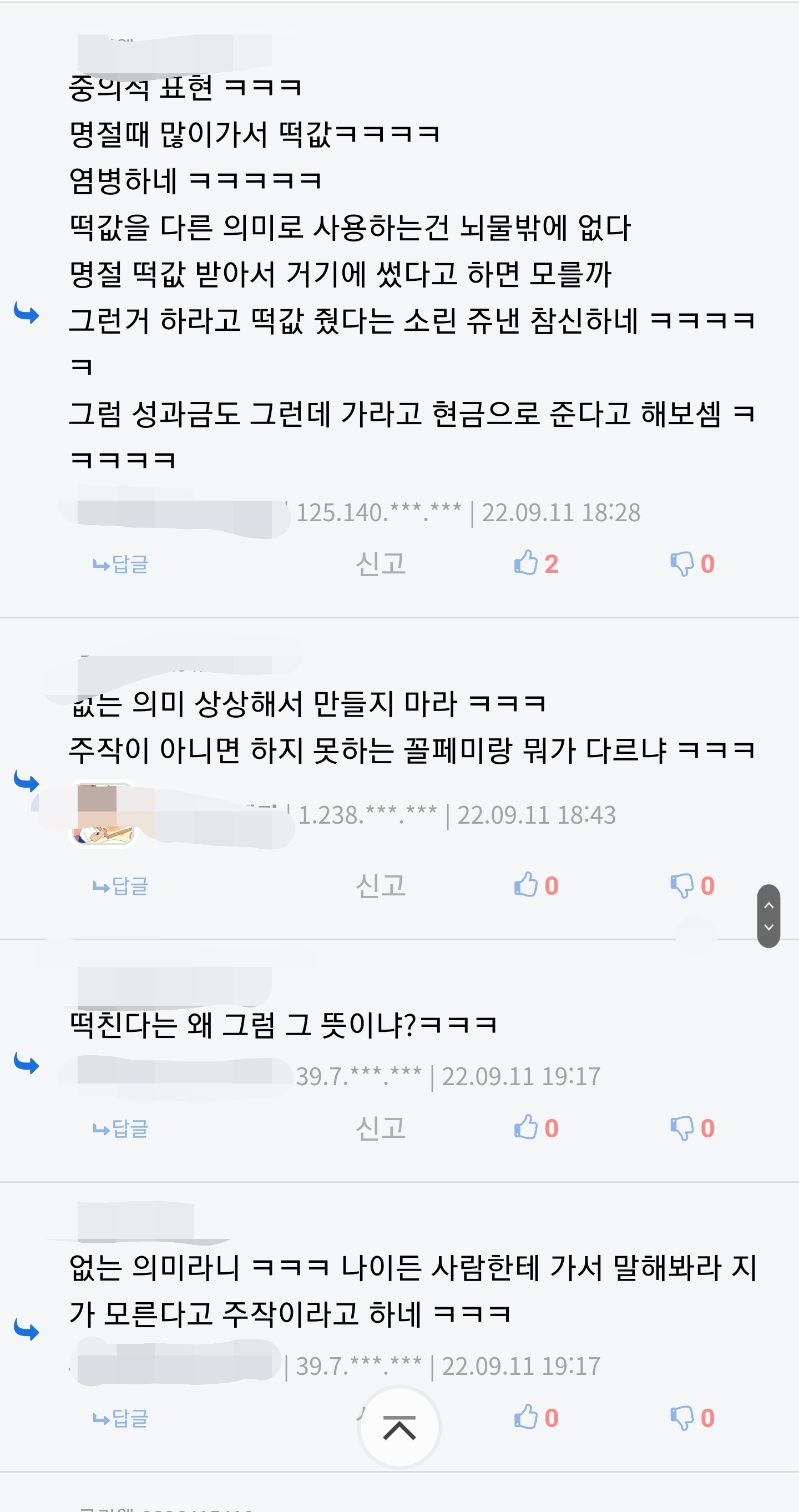Report the comment posted at 18:28
The height and width of the screenshot is (1512, 799).
(x=381, y=564)
